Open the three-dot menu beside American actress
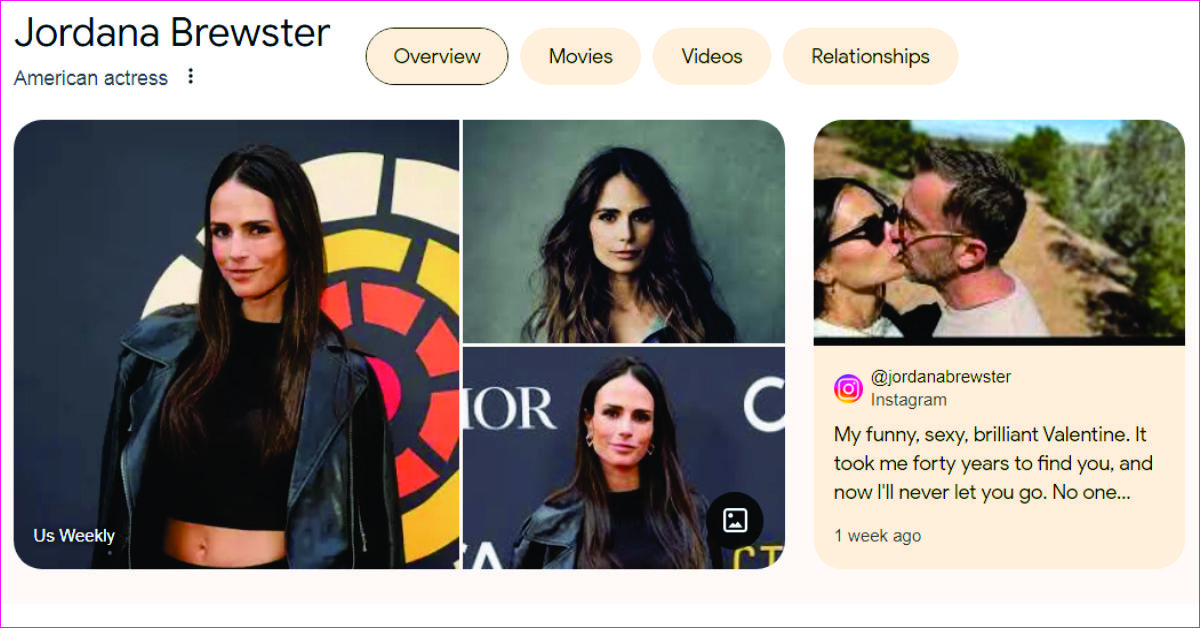1200x628 pixels. tap(191, 77)
